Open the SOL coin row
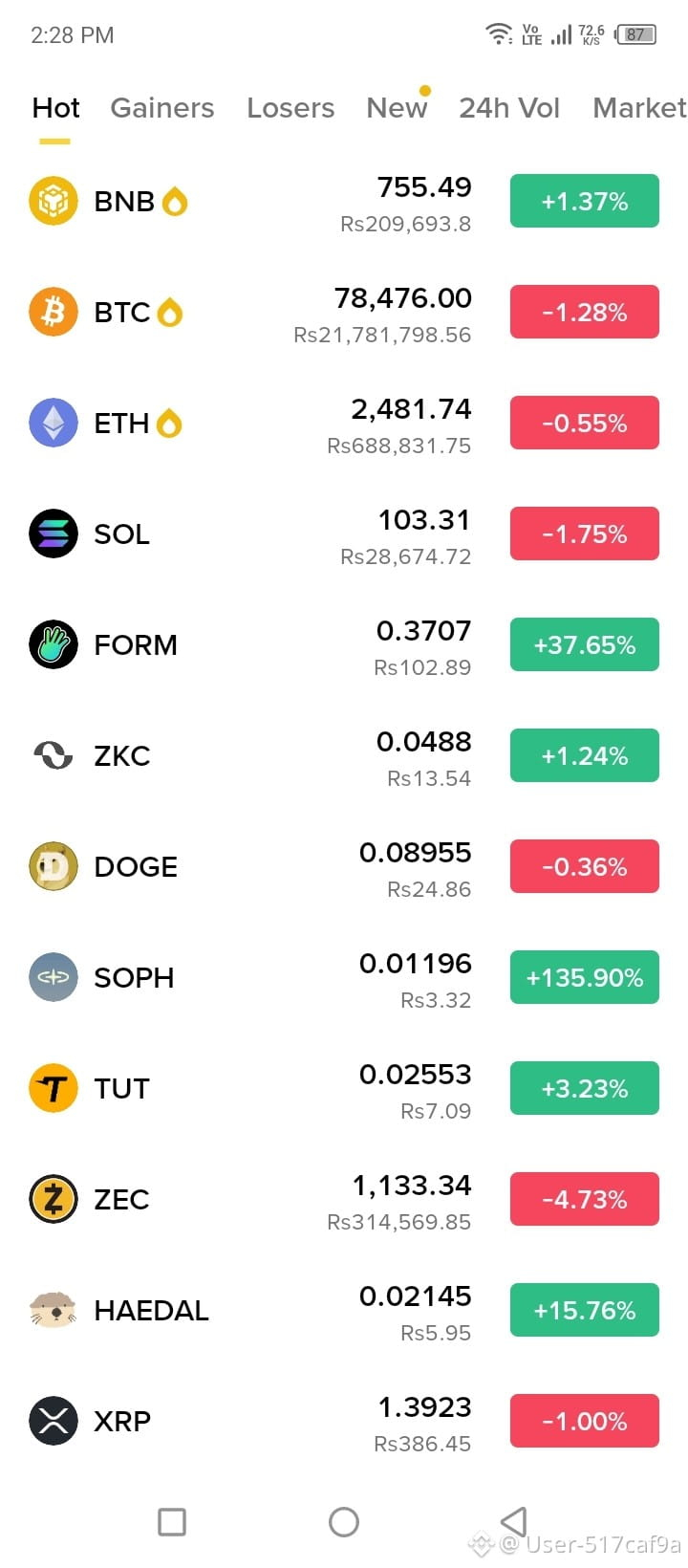The height and width of the screenshot is (1568, 688). (344, 534)
